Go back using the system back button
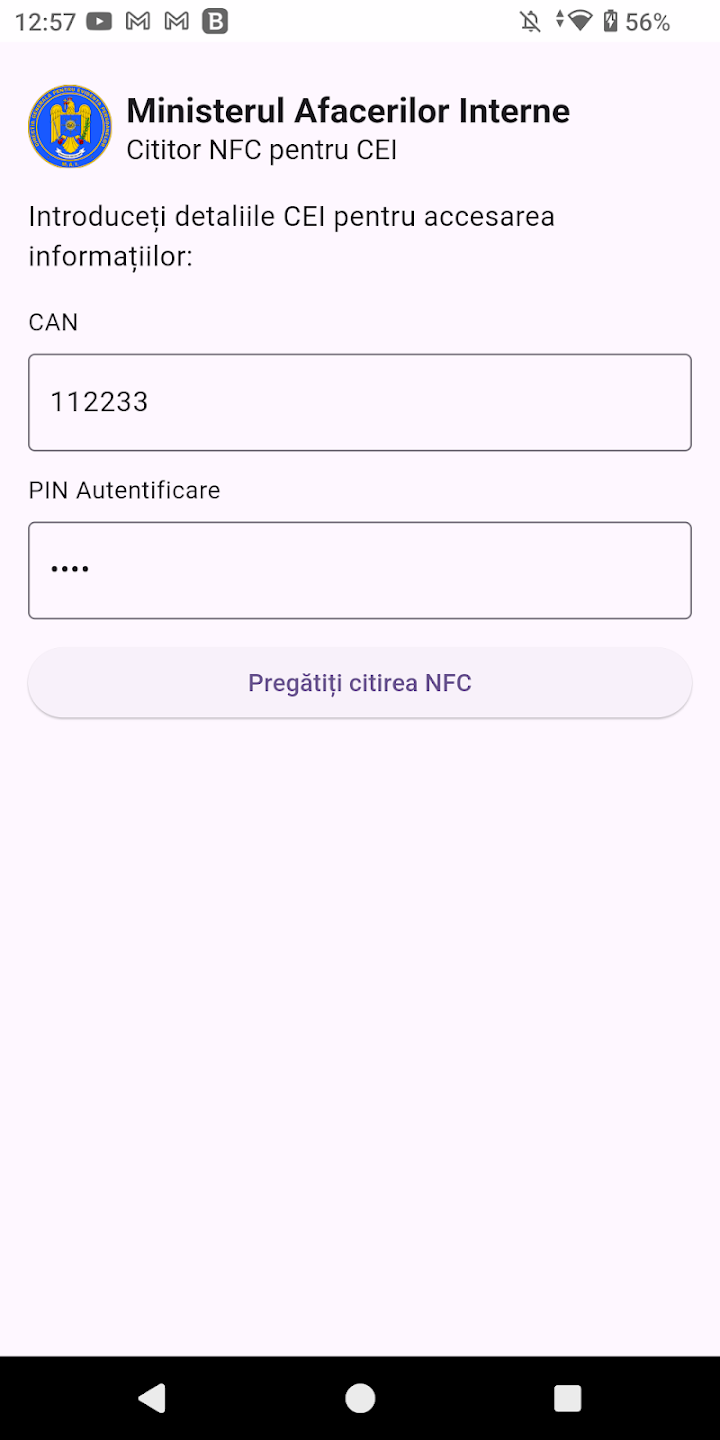 pos(152,1398)
